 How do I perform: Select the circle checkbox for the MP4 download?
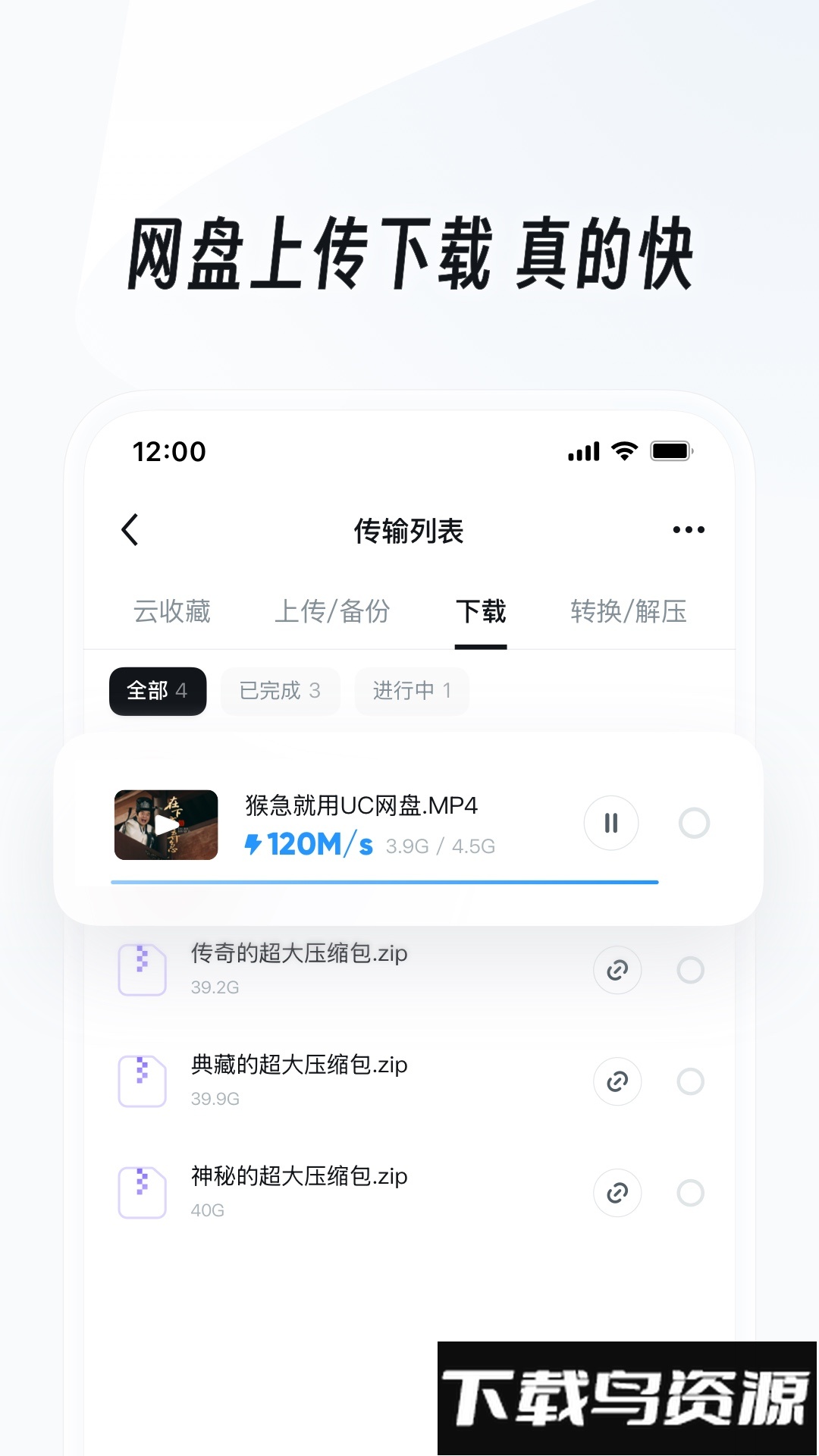click(695, 823)
